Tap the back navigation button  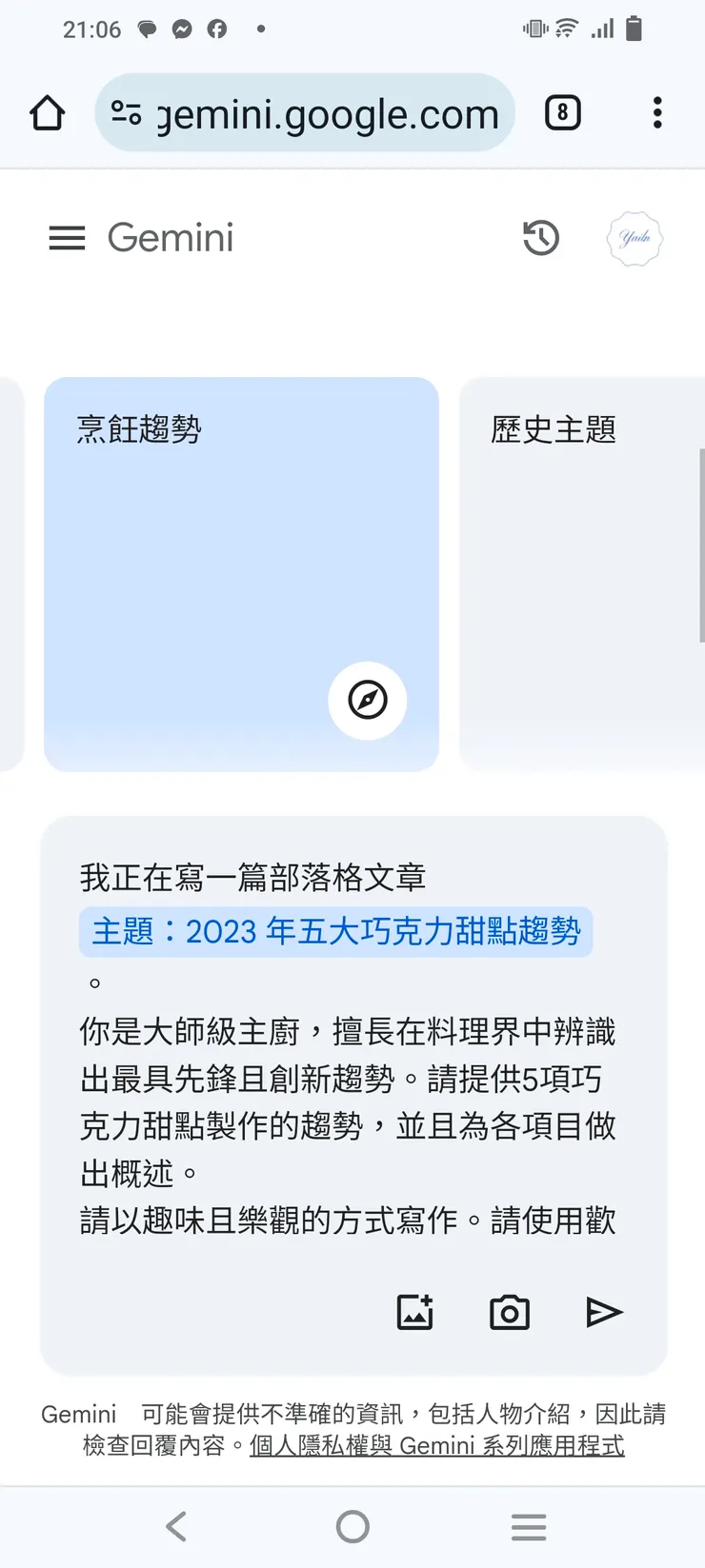pyautogui.click(x=175, y=1526)
